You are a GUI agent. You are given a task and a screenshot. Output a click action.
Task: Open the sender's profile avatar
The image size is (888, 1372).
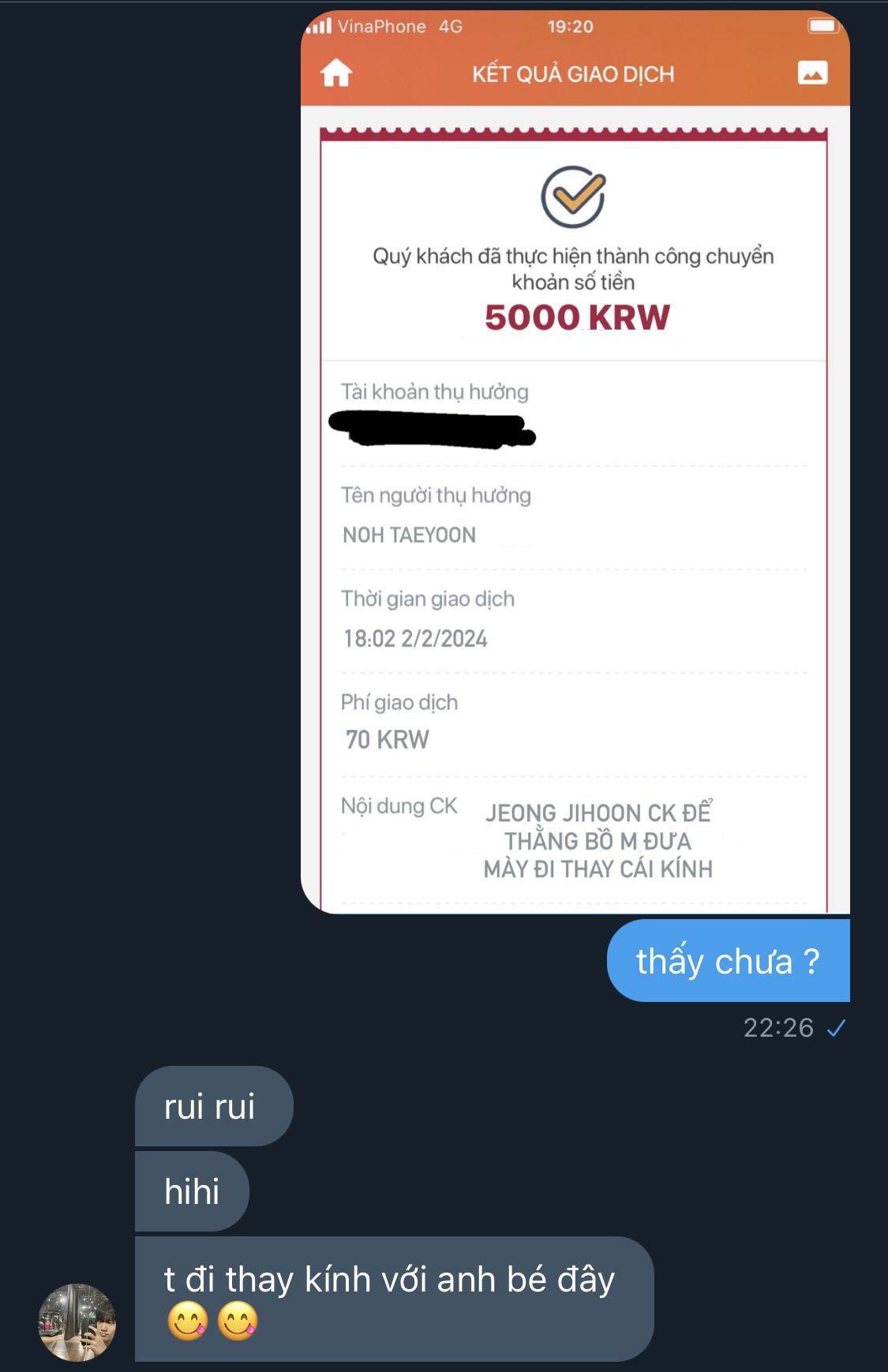(77, 1322)
